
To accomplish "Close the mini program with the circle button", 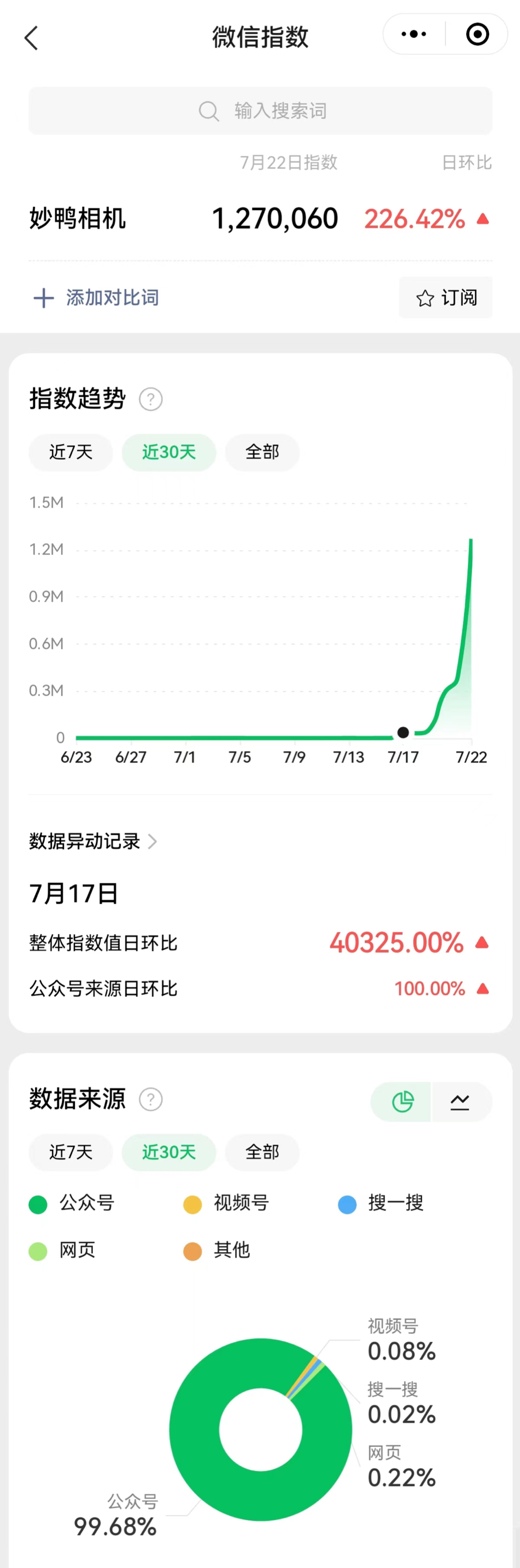I will coord(477,34).
